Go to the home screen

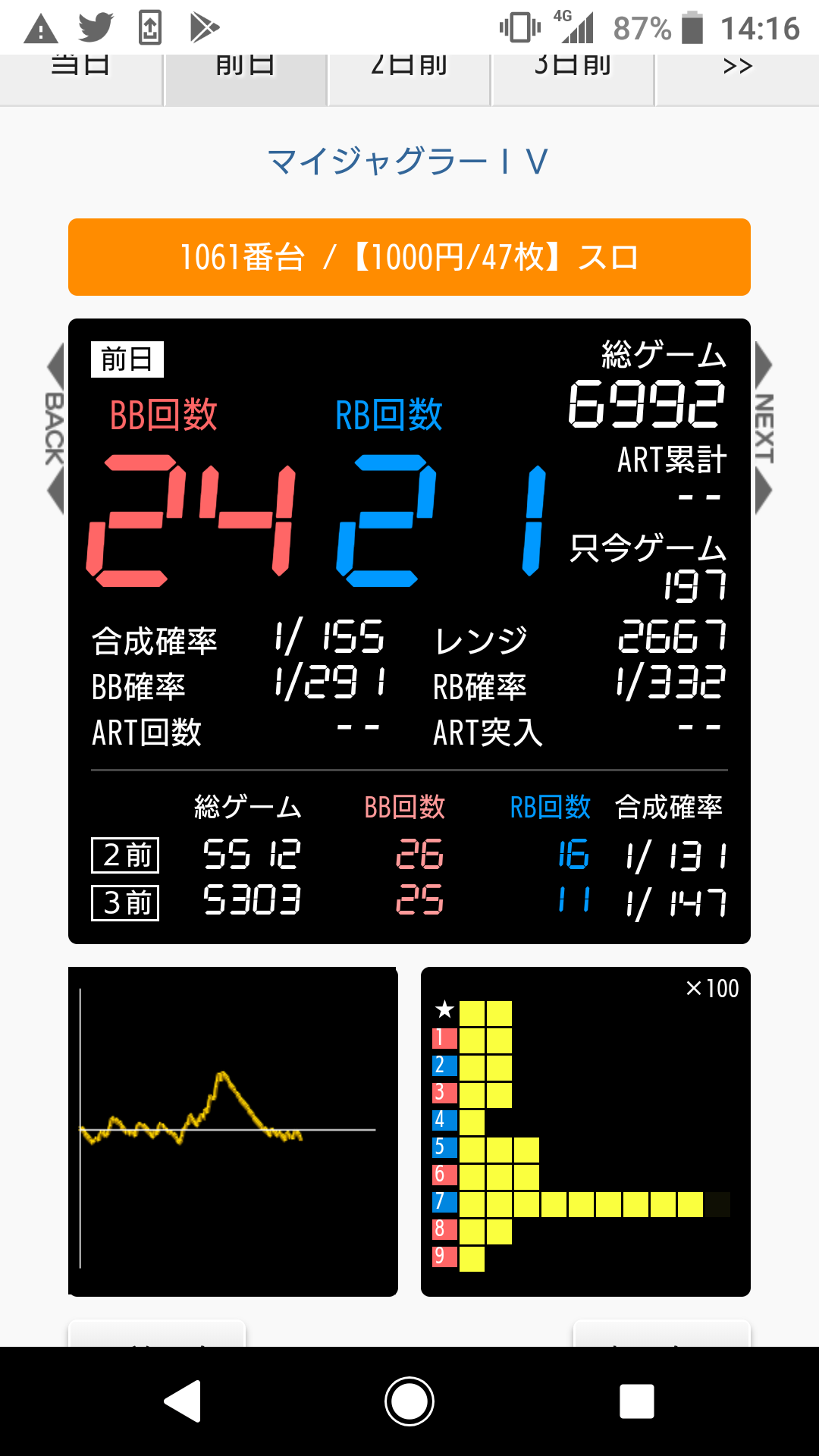coord(409,1401)
